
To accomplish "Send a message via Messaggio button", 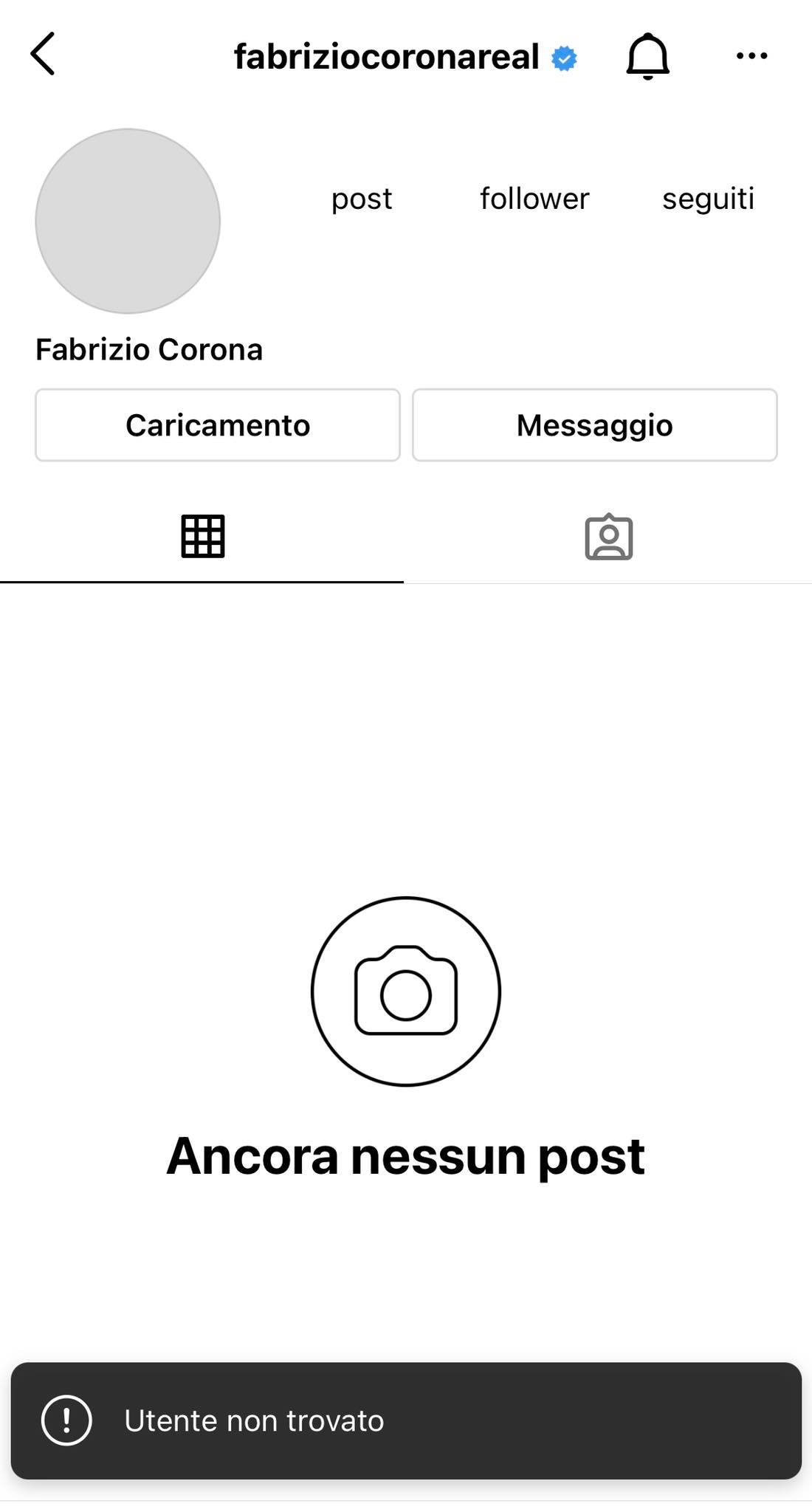I will (594, 425).
